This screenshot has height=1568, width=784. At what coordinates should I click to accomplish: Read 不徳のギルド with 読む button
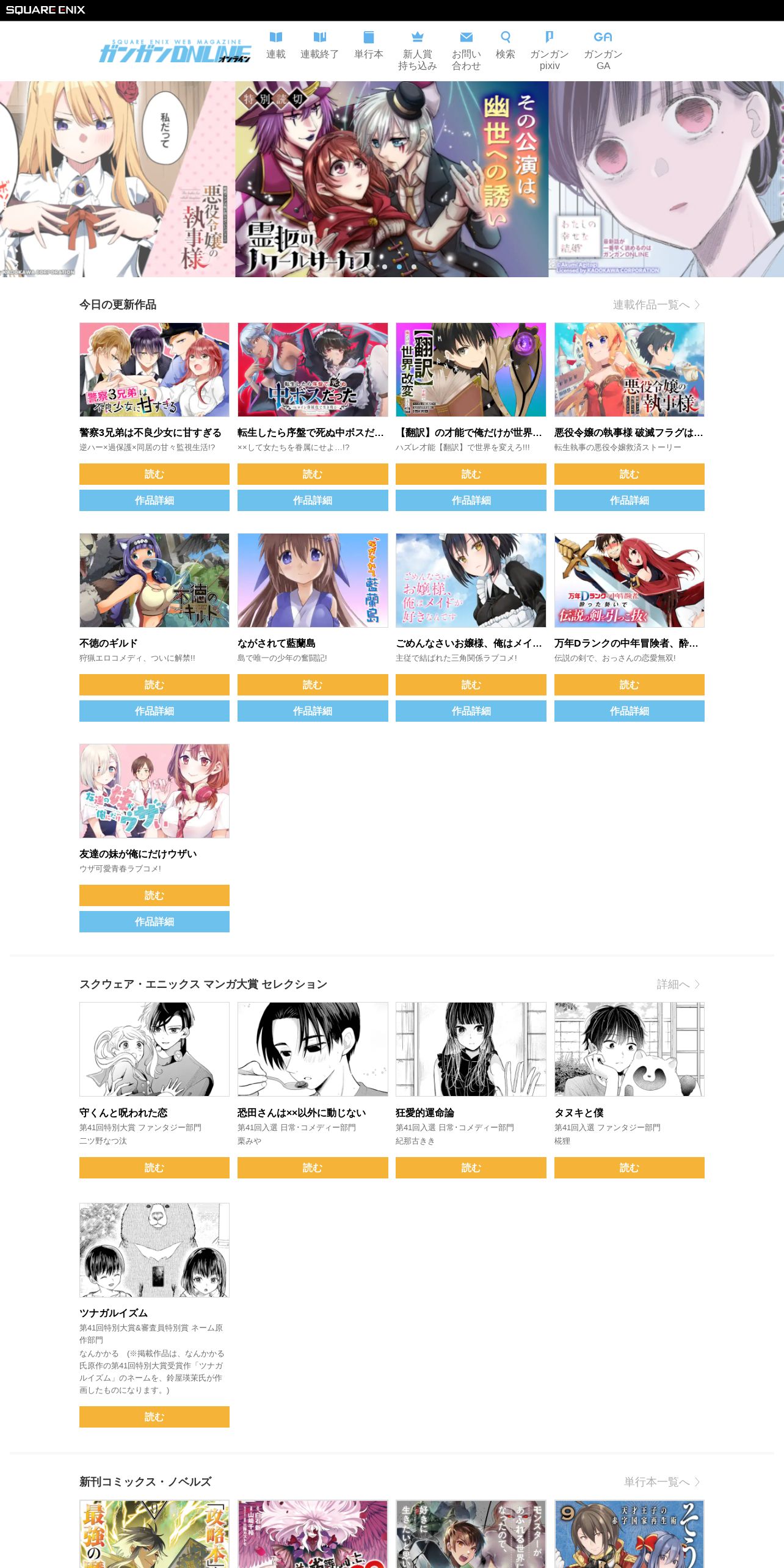(x=154, y=684)
